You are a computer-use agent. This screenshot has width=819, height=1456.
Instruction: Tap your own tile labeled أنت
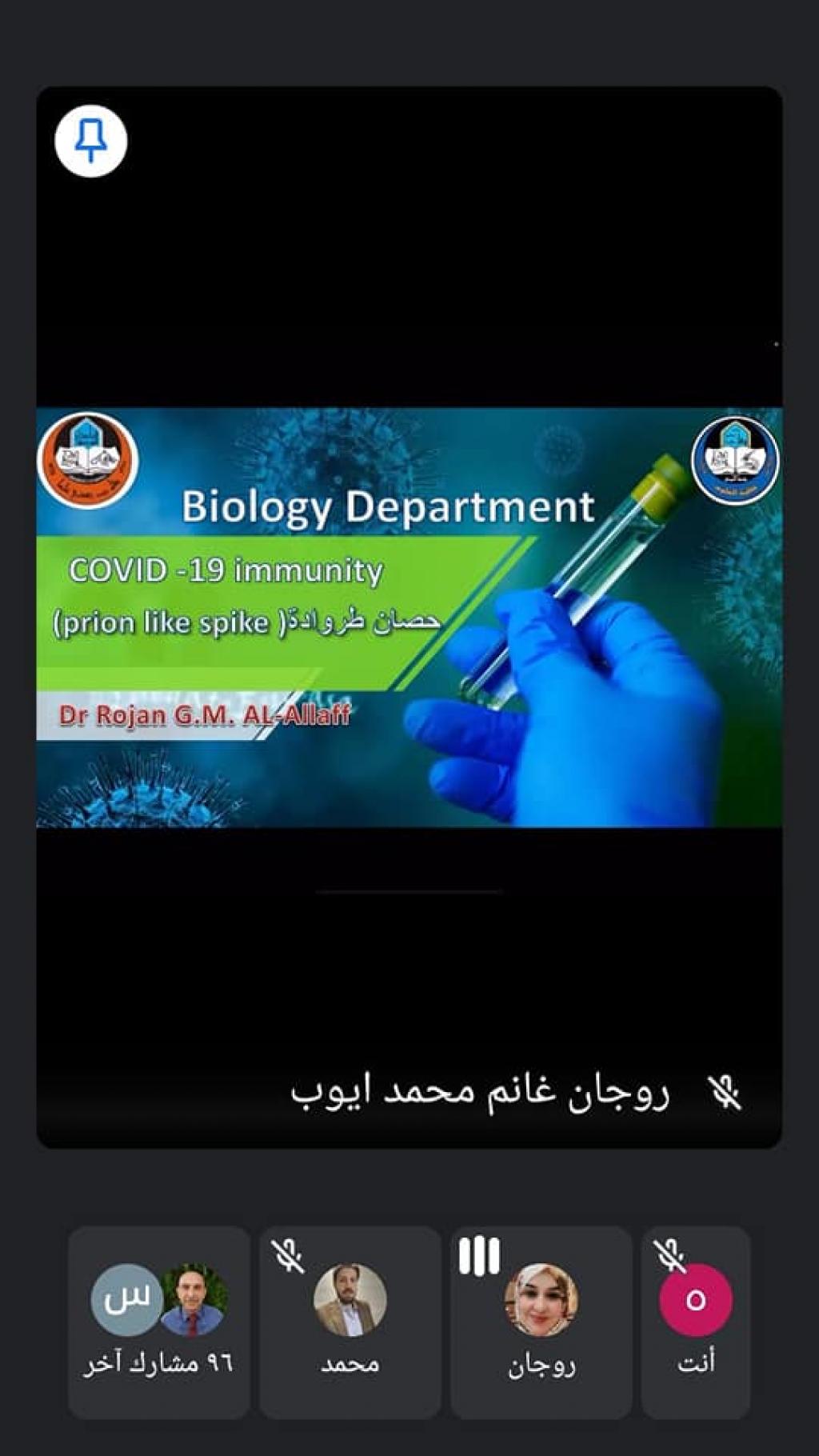(x=695, y=1322)
